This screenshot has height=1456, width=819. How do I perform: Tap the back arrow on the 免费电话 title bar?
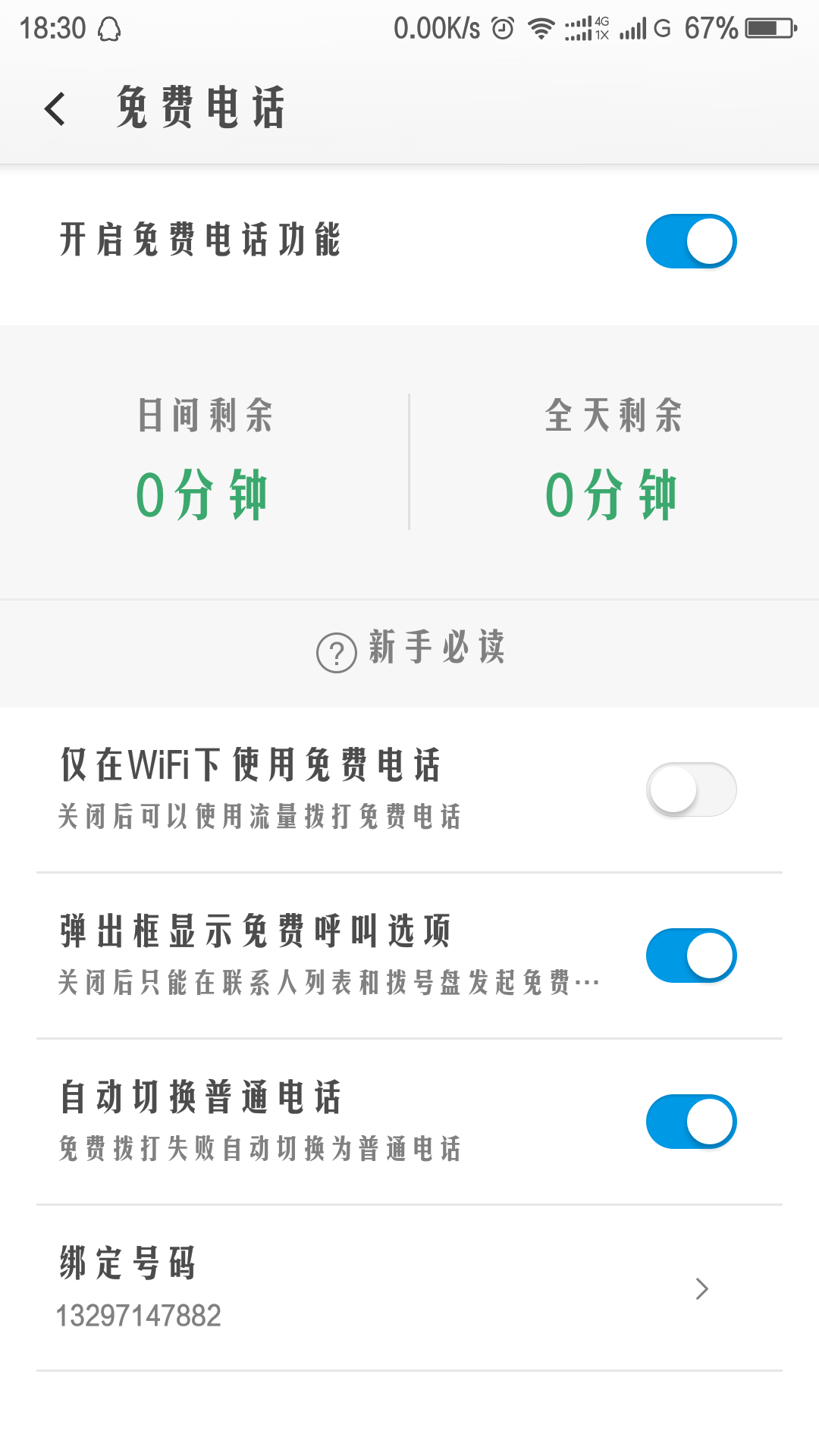55,108
